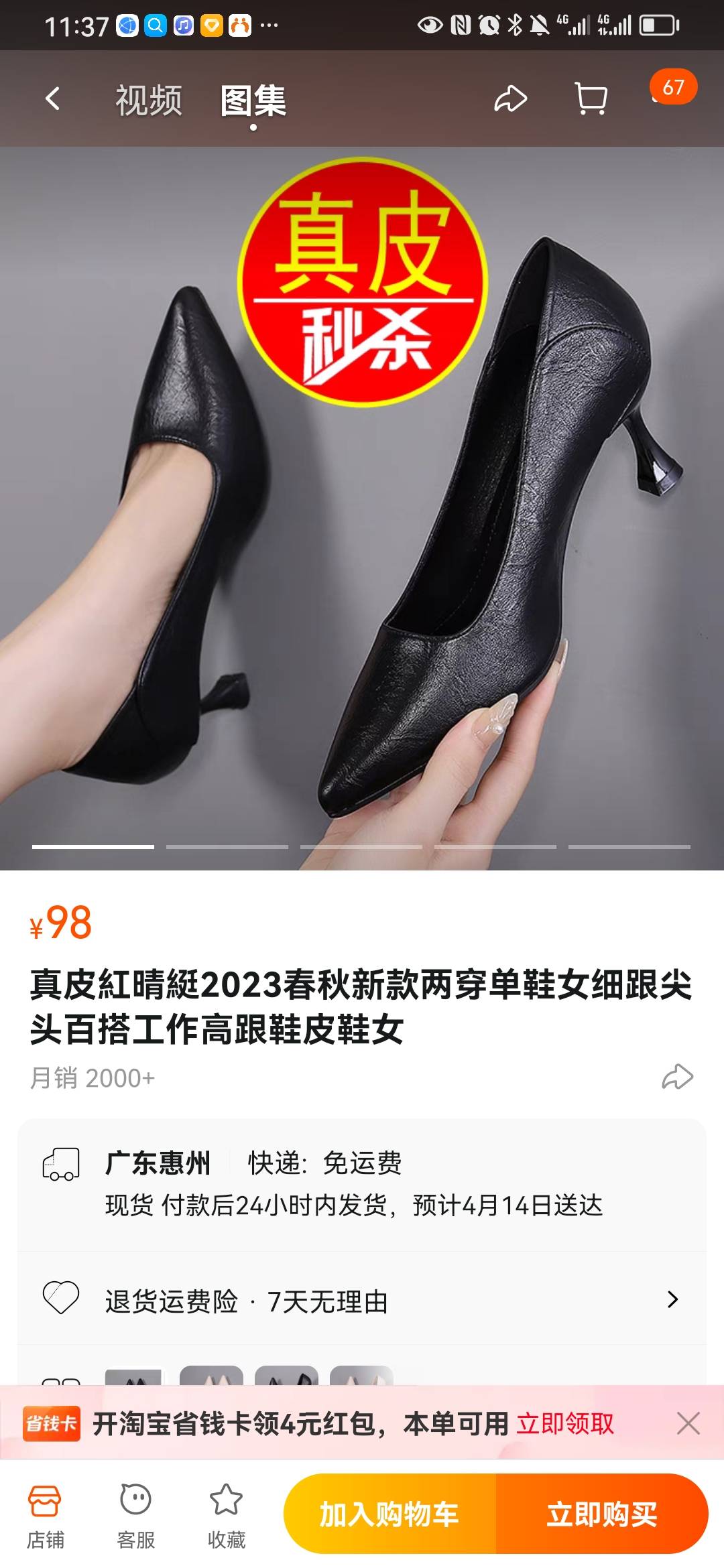The width and height of the screenshot is (724, 1568).
Task: Claim the red packet via 立即领取
Action: point(565,1423)
